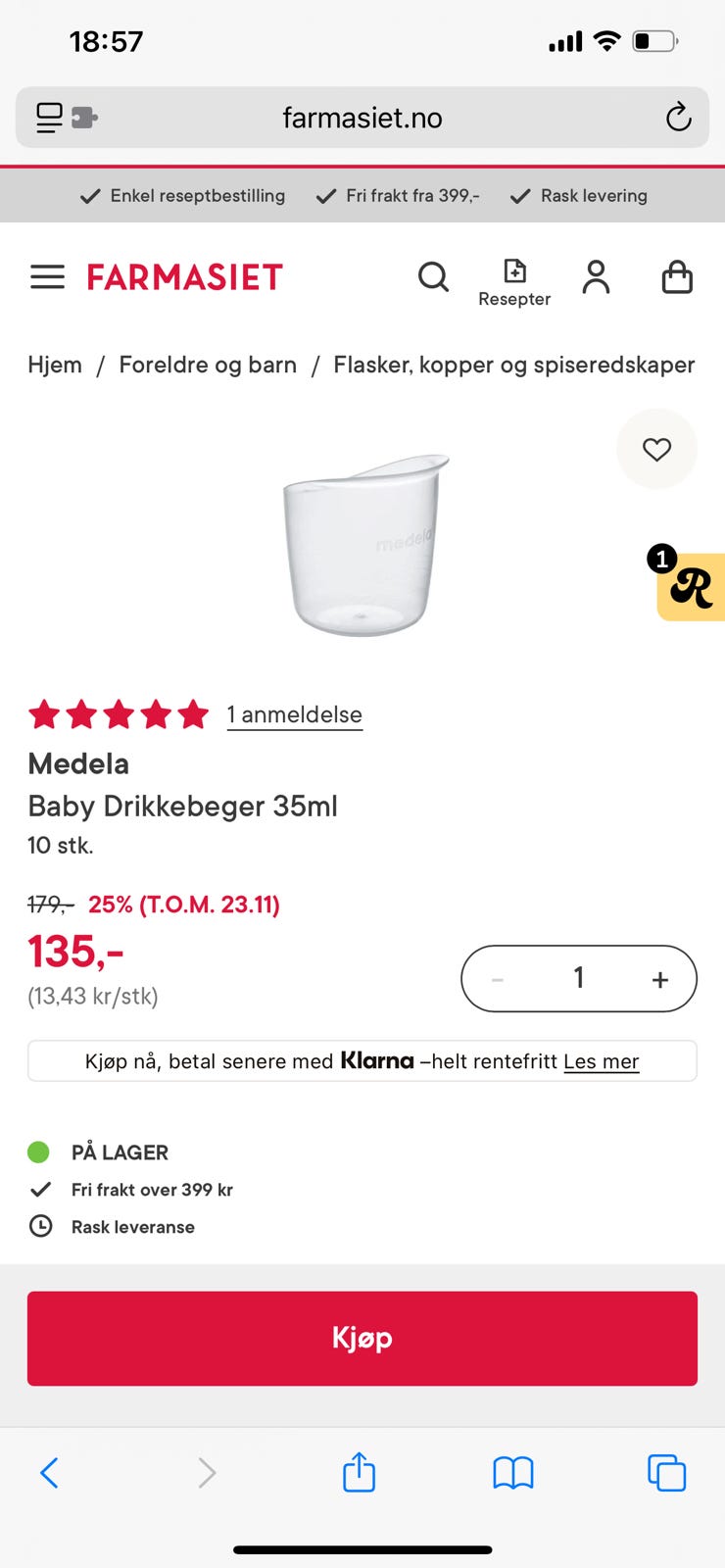Navigate to Hjem breadcrumb

pos(55,365)
